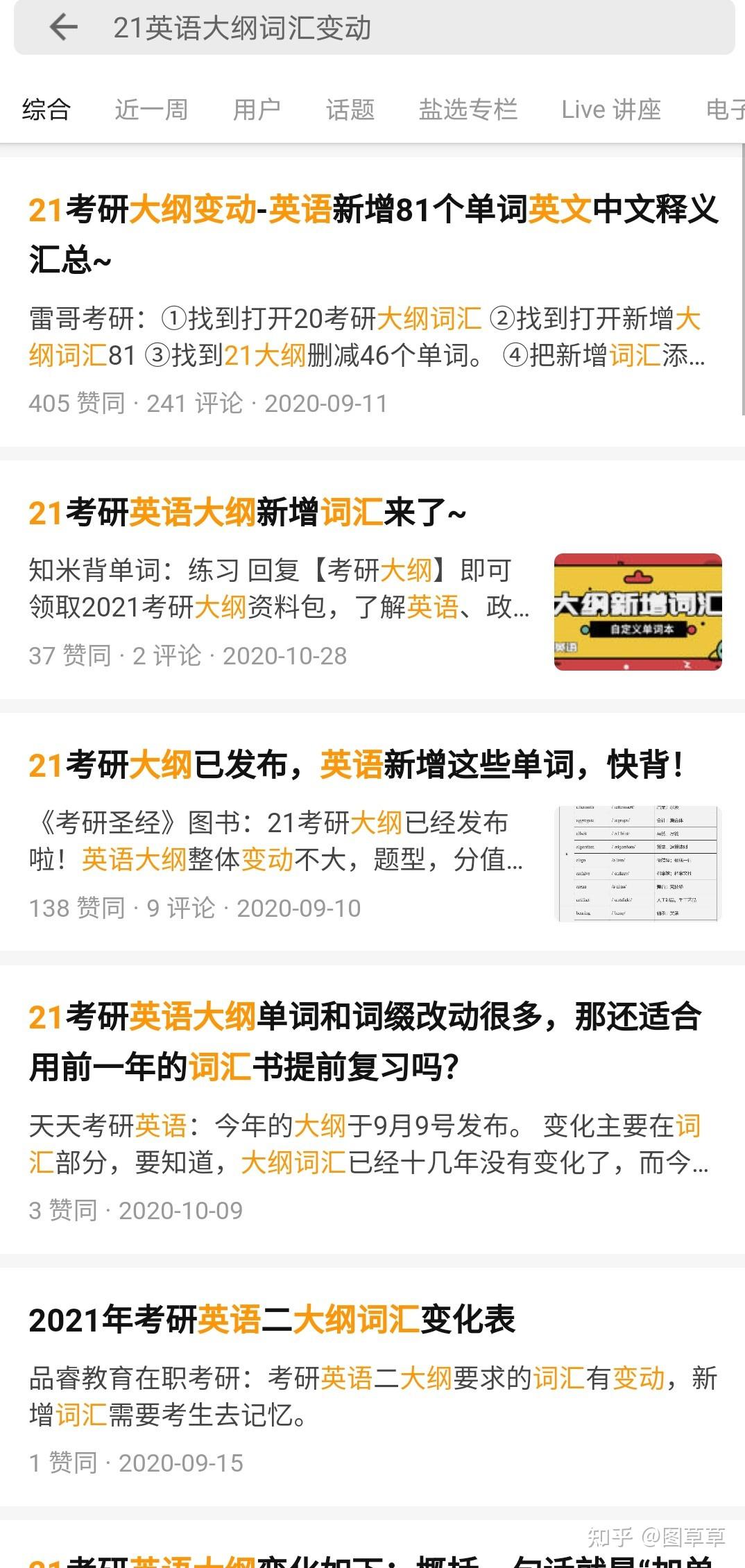Switch to the Live 讲座 tab
Viewport: 745px width, 1568px height.
611,109
